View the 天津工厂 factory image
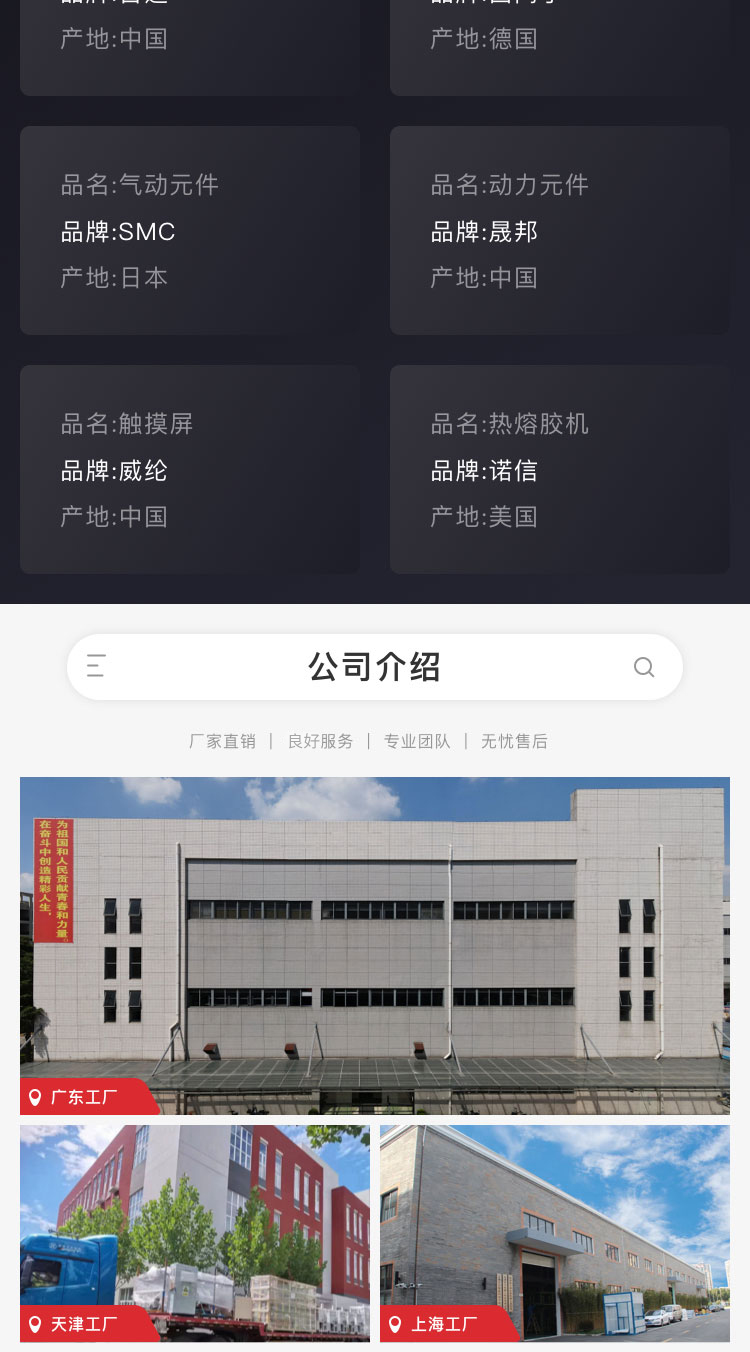The height and width of the screenshot is (1352, 750). point(195,1232)
